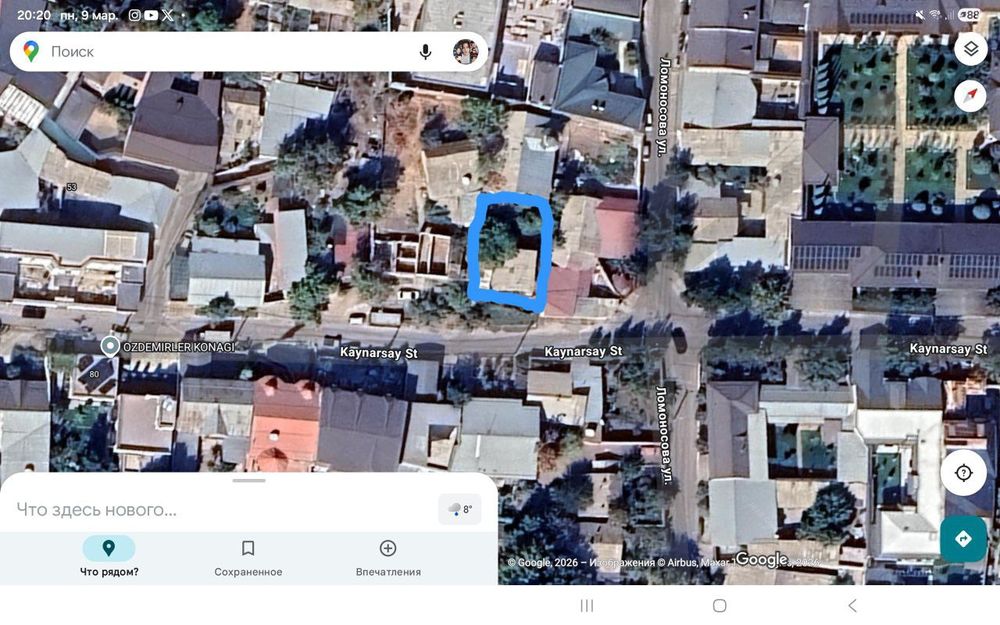Go to the system home screen
The height and width of the screenshot is (625, 1000).
[719, 605]
